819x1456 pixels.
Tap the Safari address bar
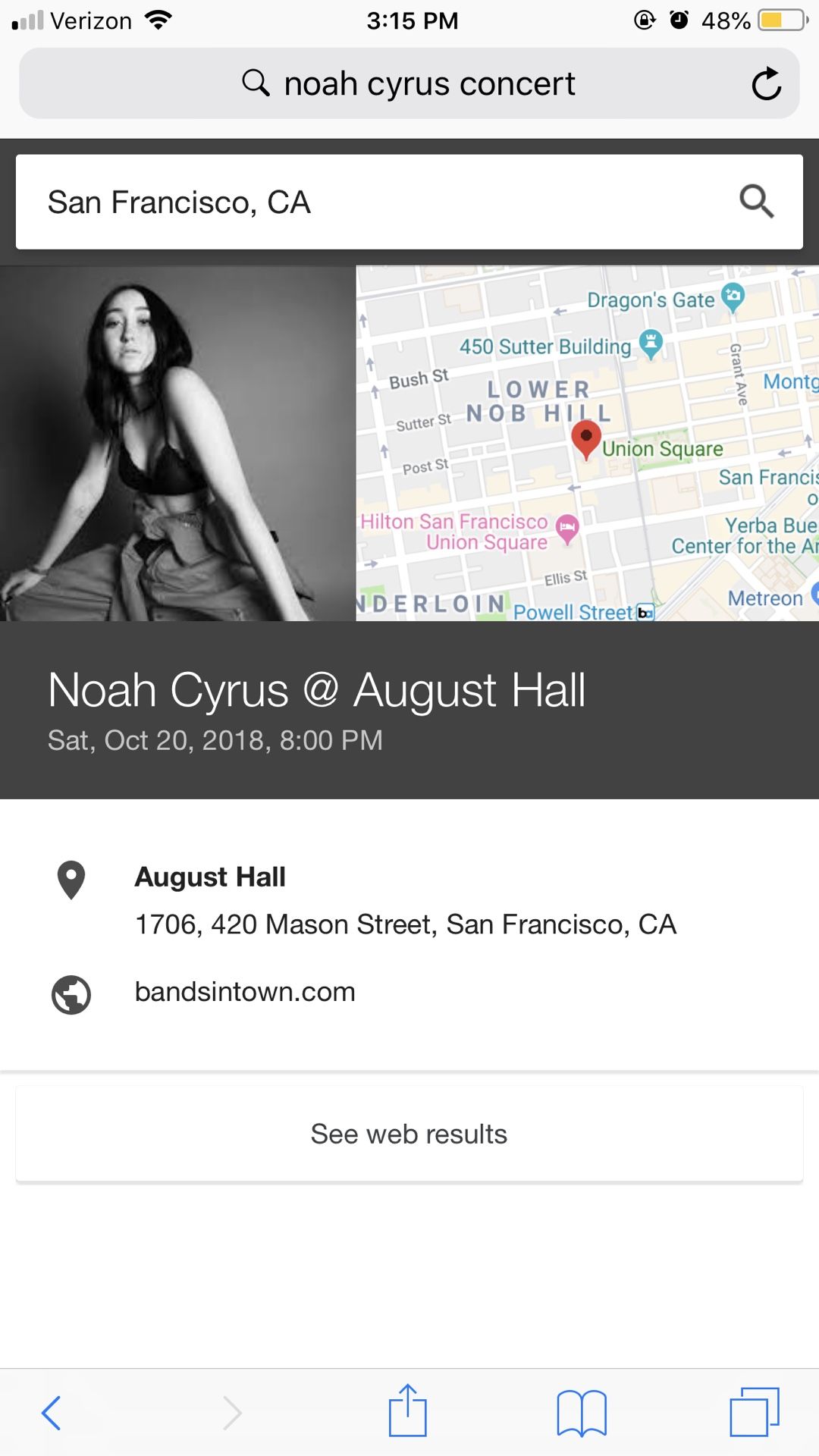coord(409,83)
